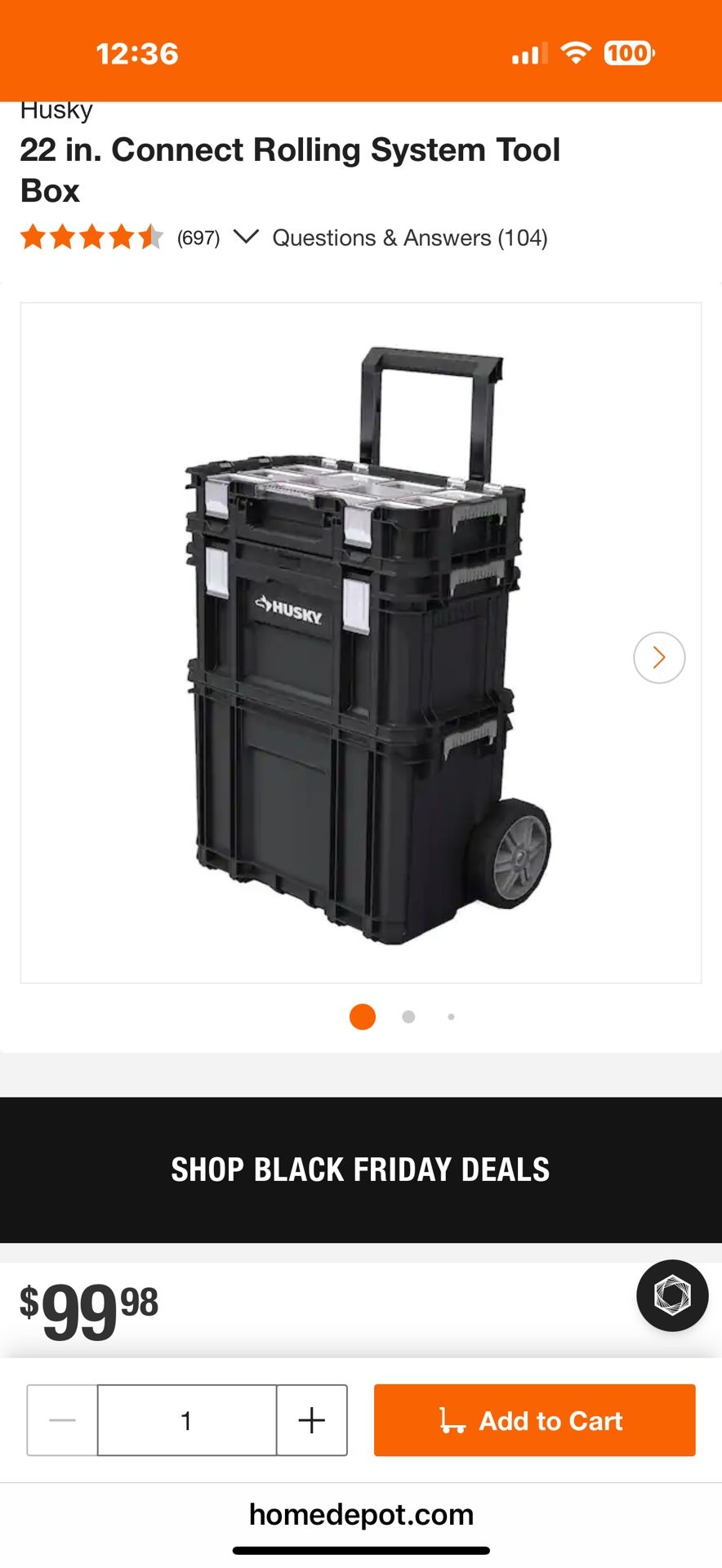Open SHOP BLACK FRIDAY DEALS banner
The width and height of the screenshot is (722, 1568).
tap(360, 1170)
